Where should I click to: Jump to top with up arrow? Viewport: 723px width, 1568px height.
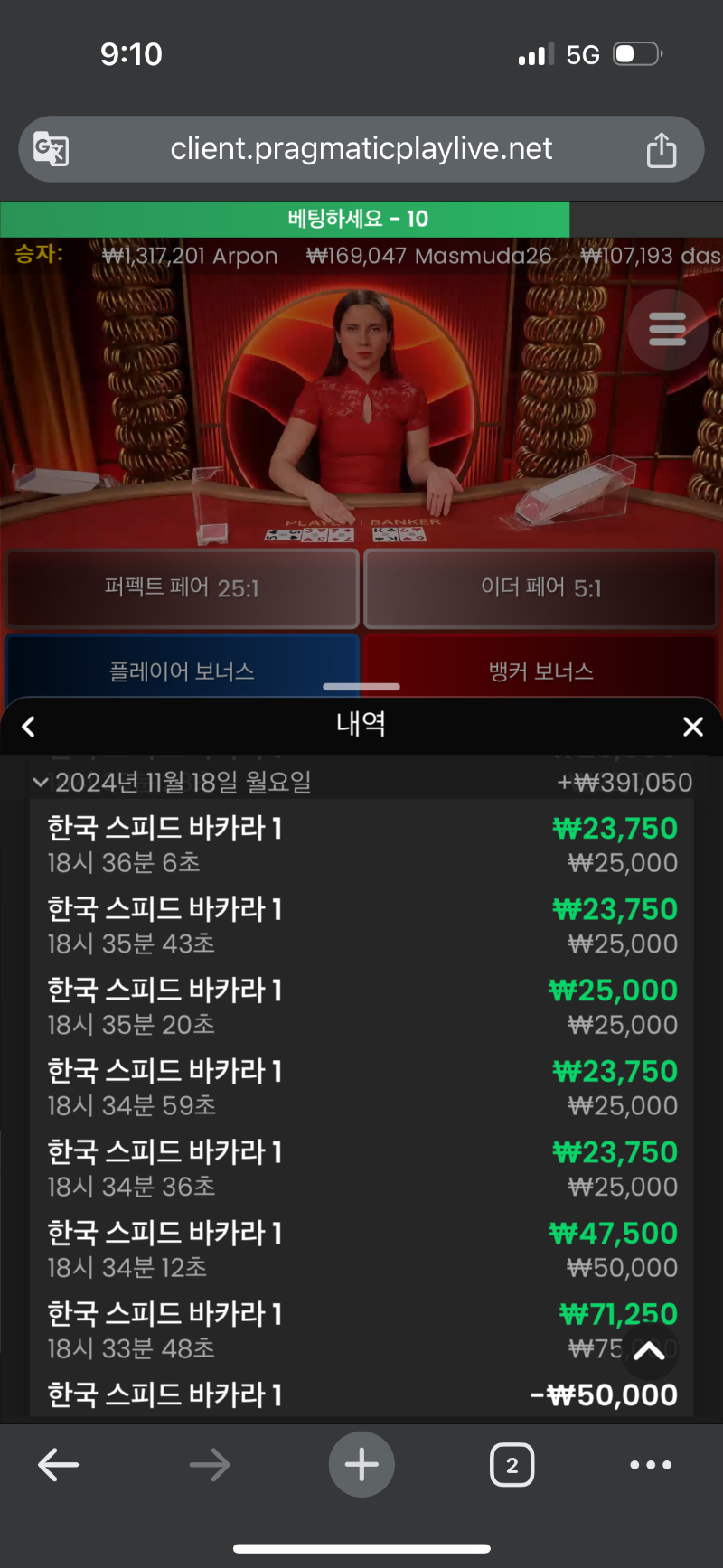[649, 1351]
